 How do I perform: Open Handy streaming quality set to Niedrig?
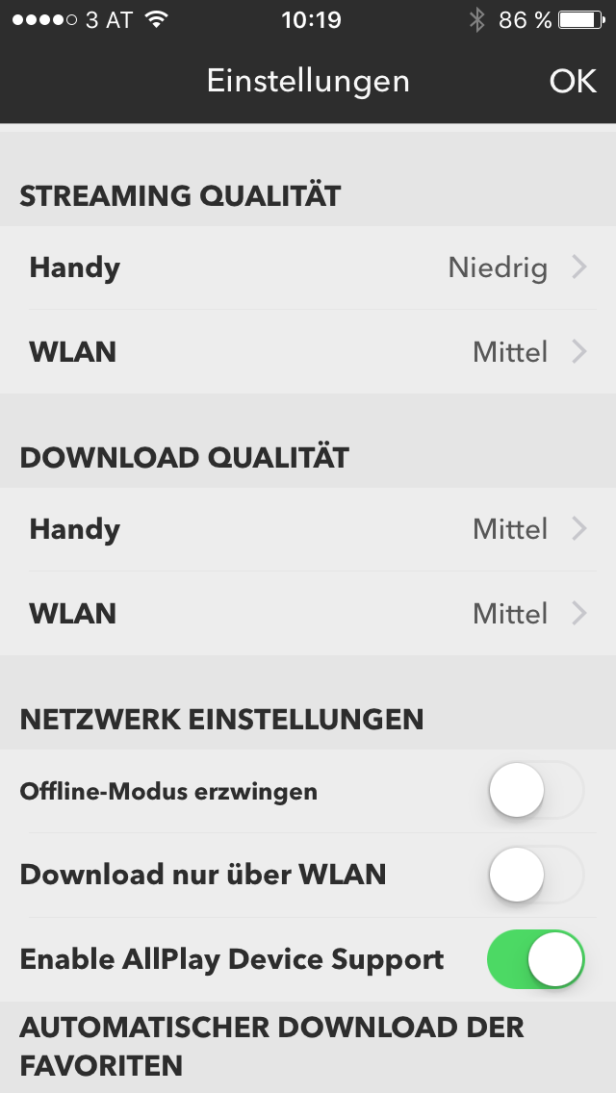[308, 268]
